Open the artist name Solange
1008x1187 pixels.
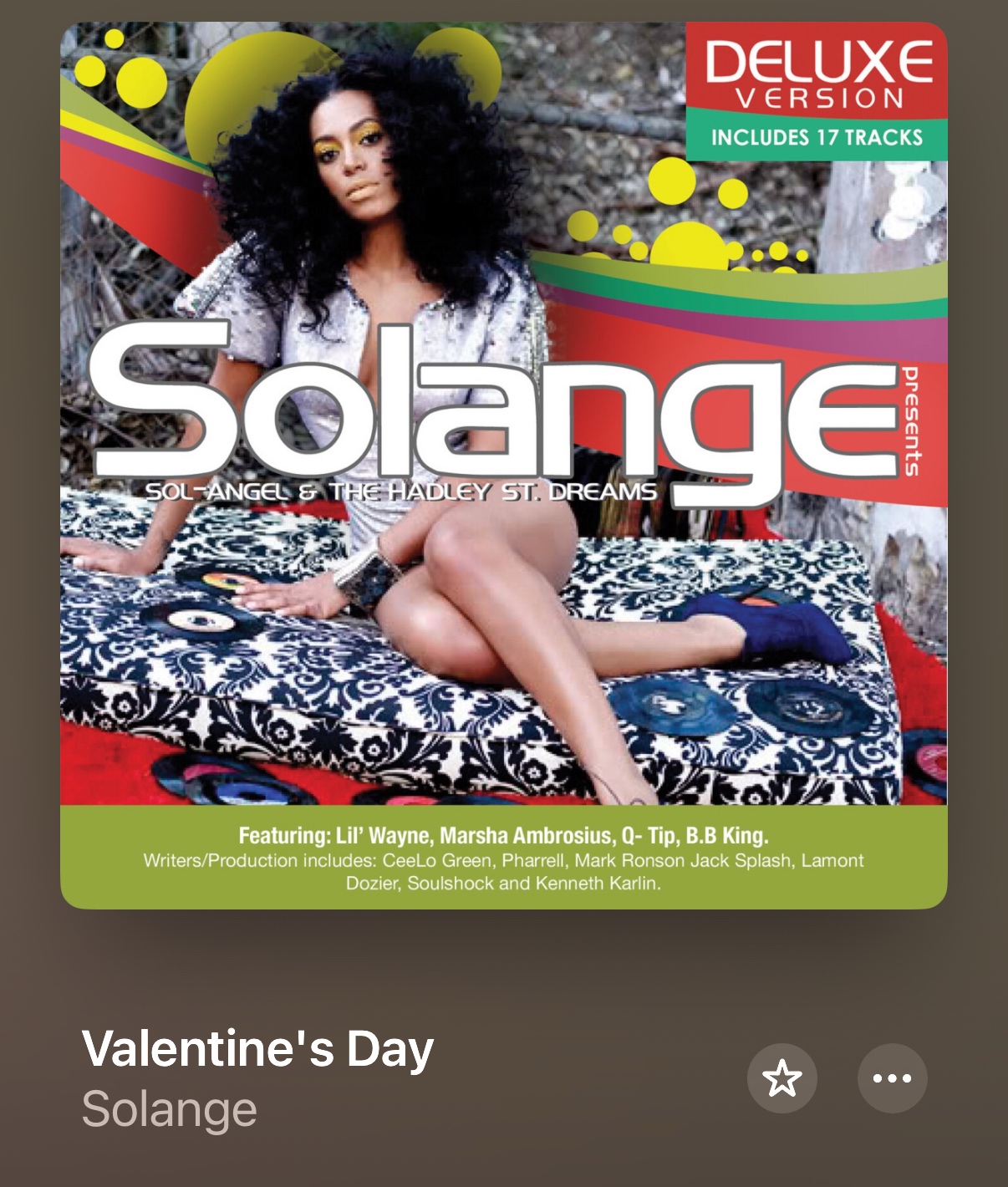click(x=170, y=1109)
